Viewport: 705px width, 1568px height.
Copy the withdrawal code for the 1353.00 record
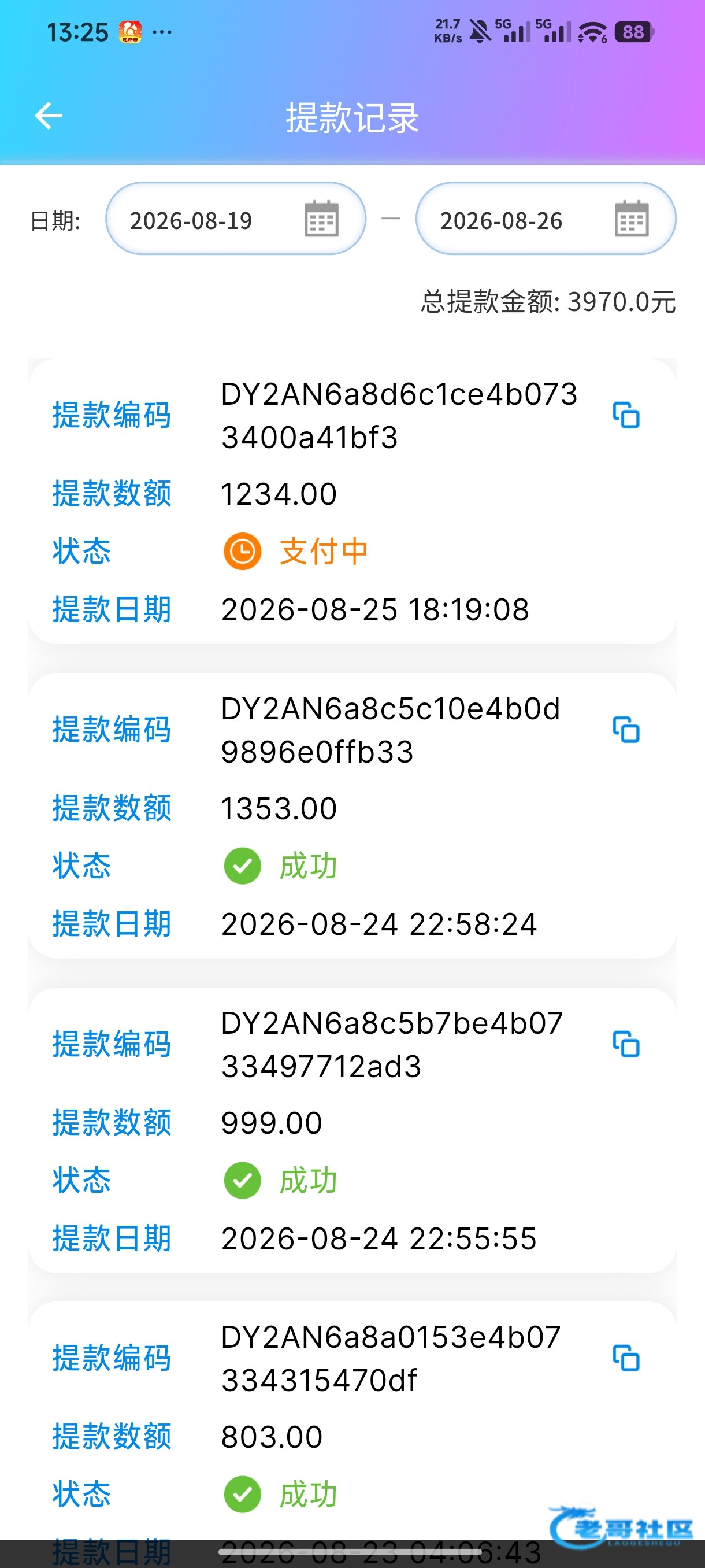(x=626, y=730)
